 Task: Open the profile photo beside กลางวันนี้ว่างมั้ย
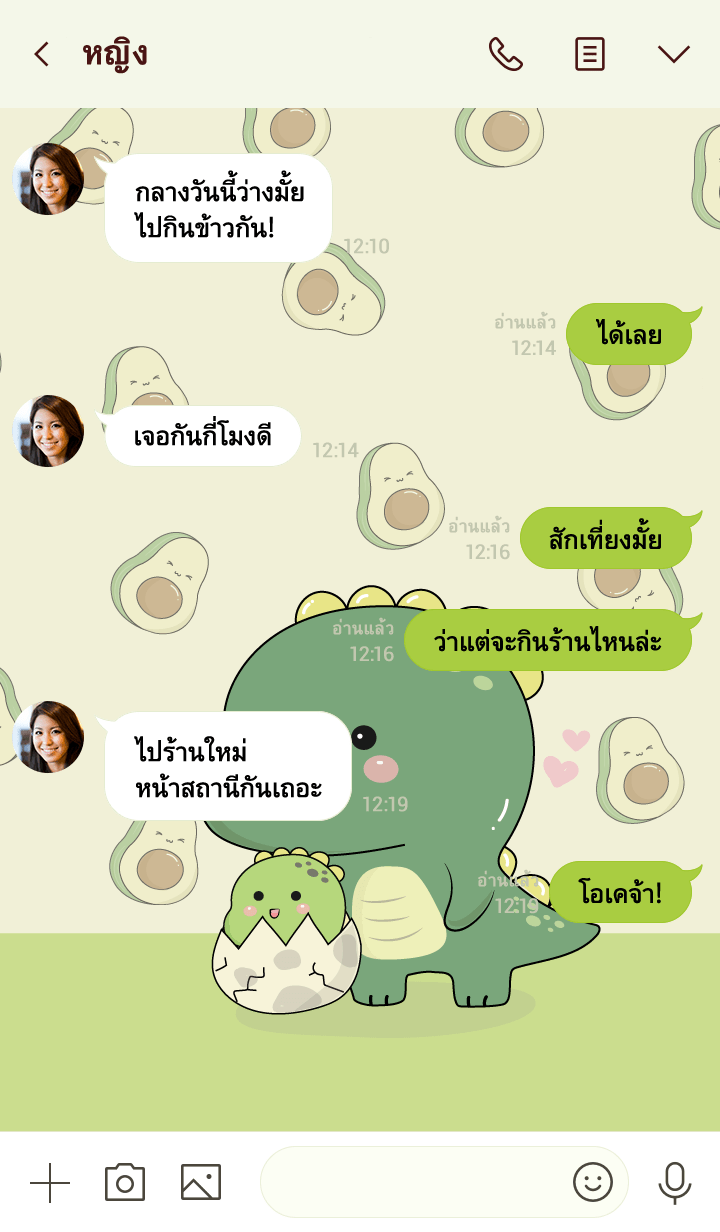point(48,179)
